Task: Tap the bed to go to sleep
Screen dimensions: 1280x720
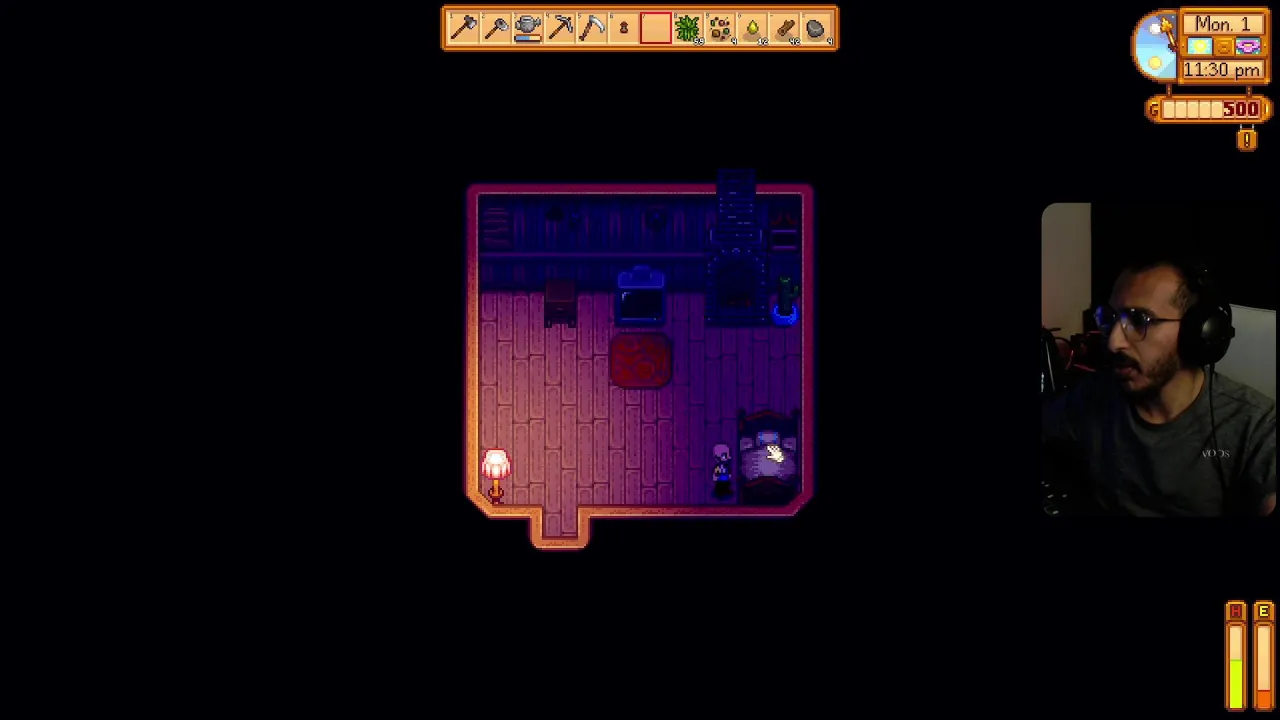Action: pos(768,455)
